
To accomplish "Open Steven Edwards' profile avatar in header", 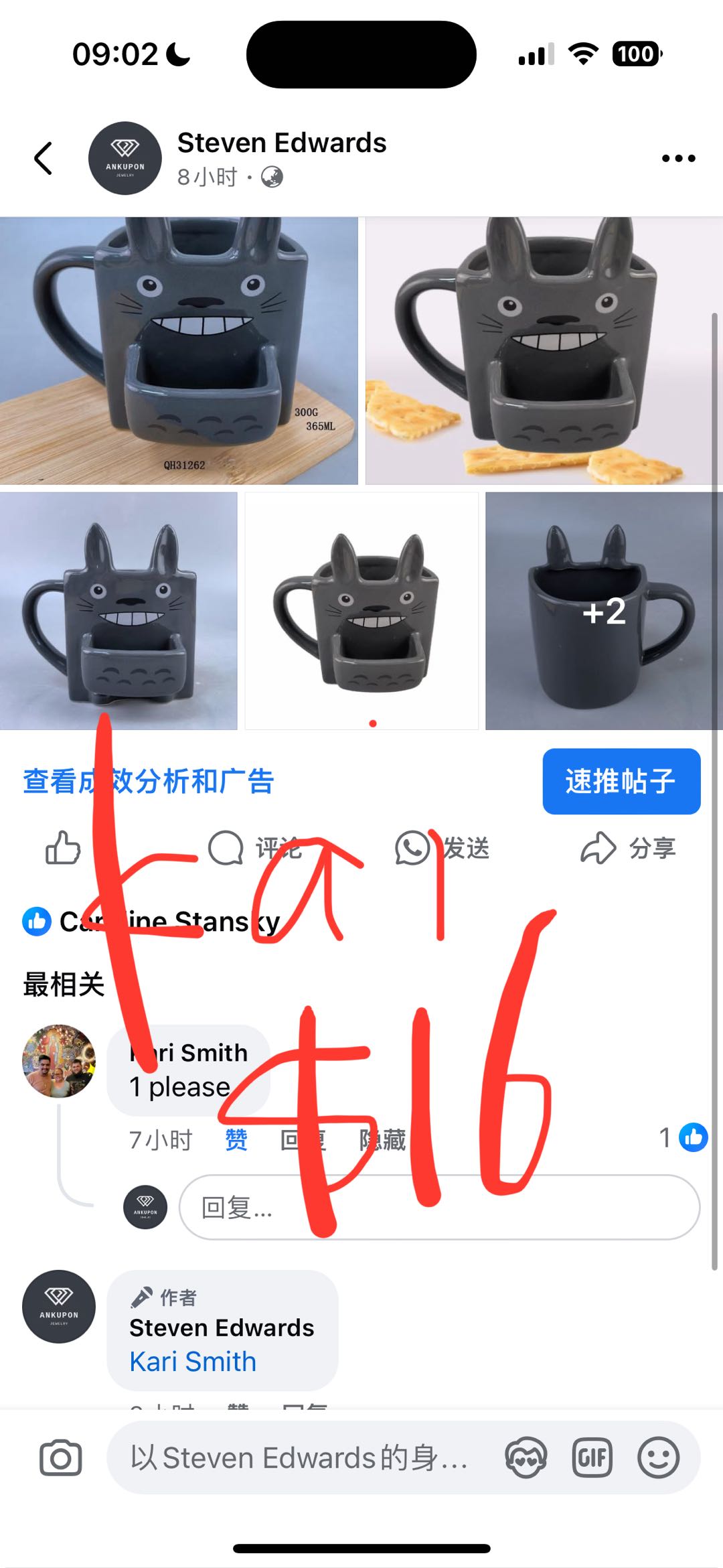I will [x=125, y=158].
